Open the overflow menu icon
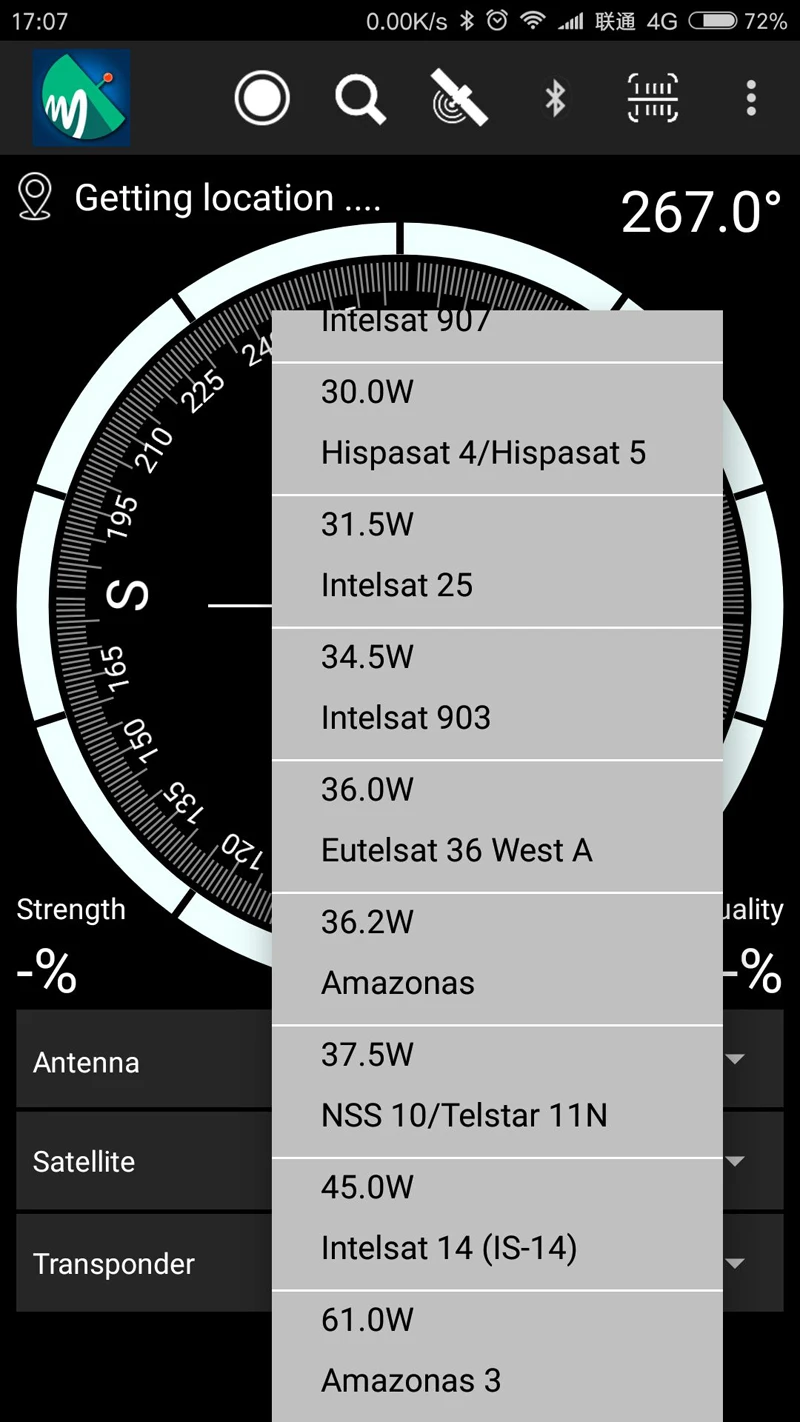Image resolution: width=800 pixels, height=1422 pixels. point(750,97)
